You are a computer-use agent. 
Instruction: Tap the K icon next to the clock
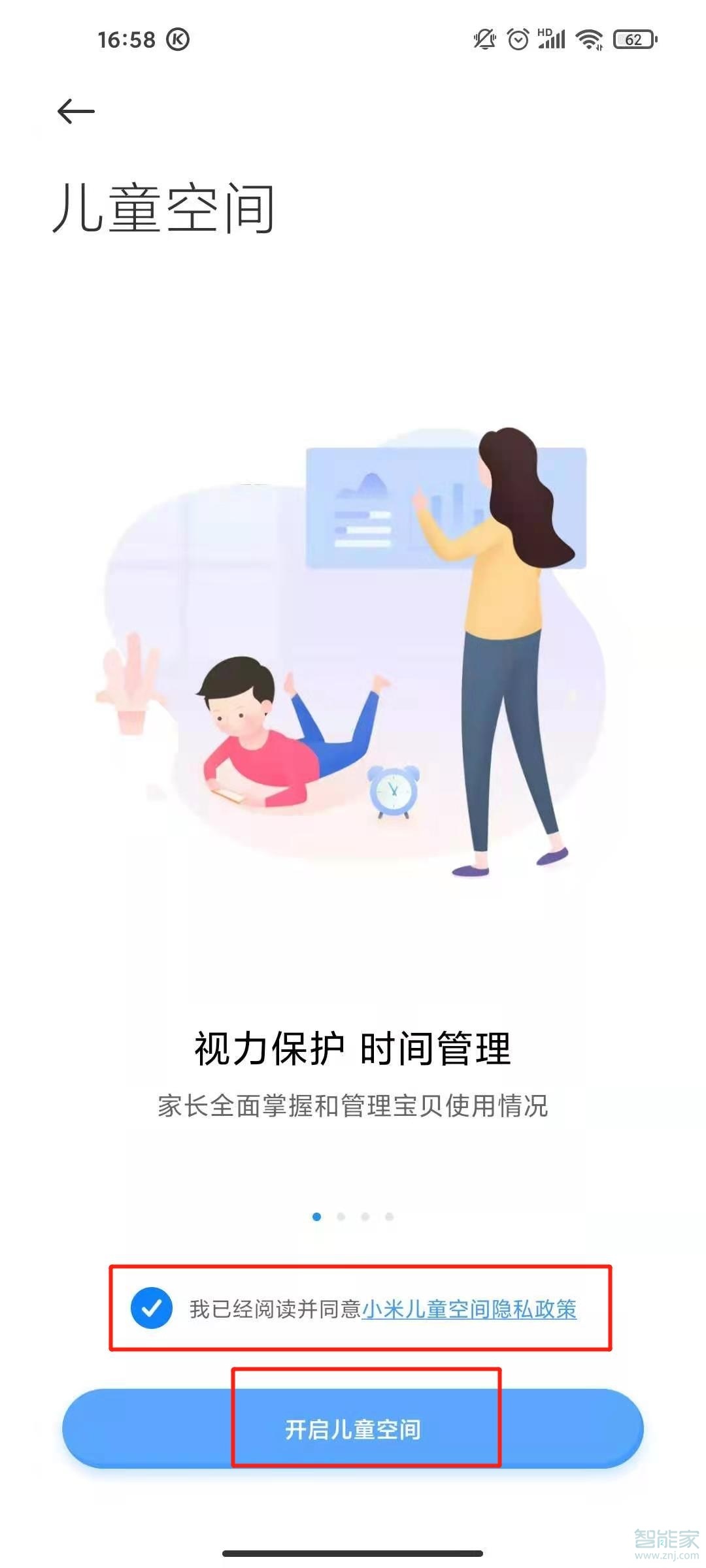pos(180,39)
